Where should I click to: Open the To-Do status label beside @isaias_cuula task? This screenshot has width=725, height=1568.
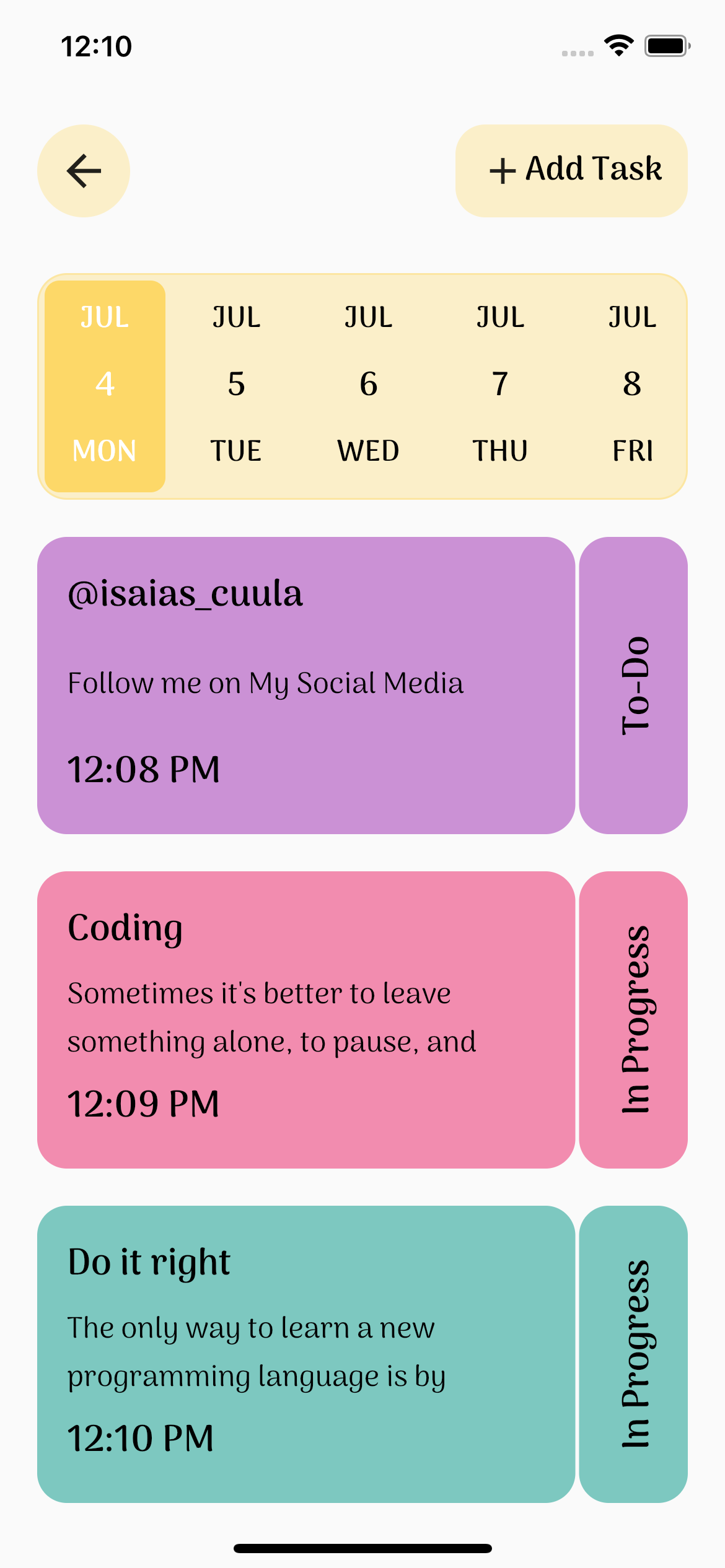pyautogui.click(x=633, y=684)
